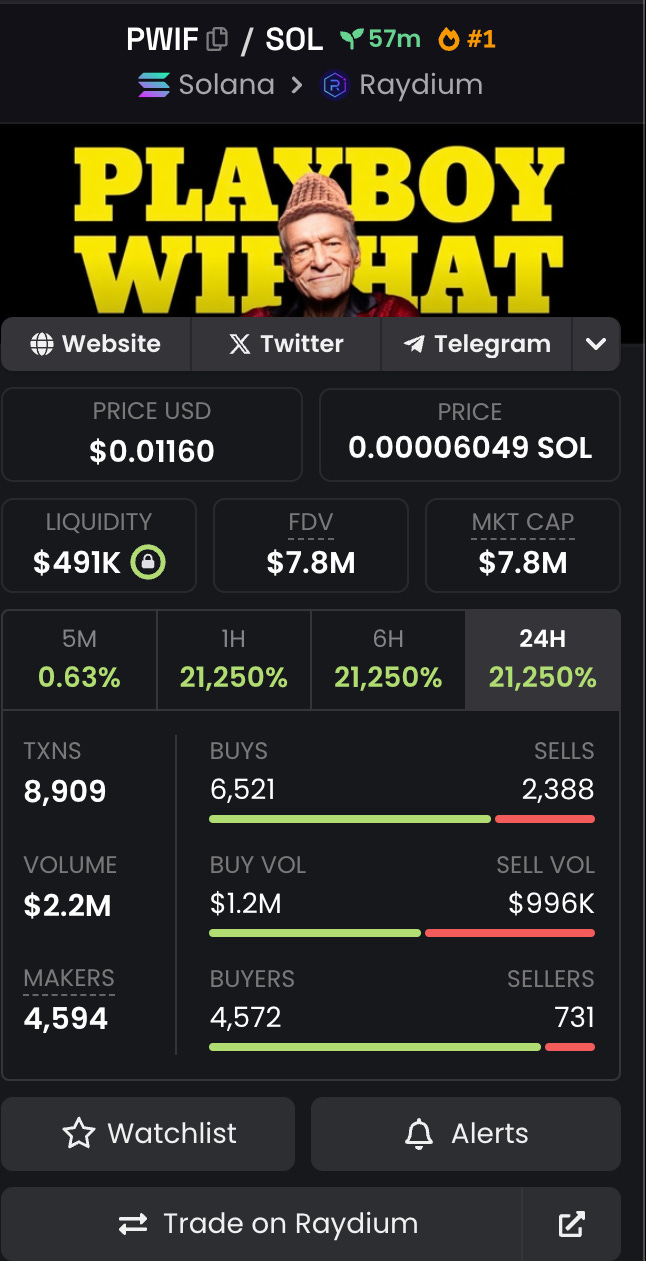
Task: Switch to the 1H timeframe
Action: point(234,660)
